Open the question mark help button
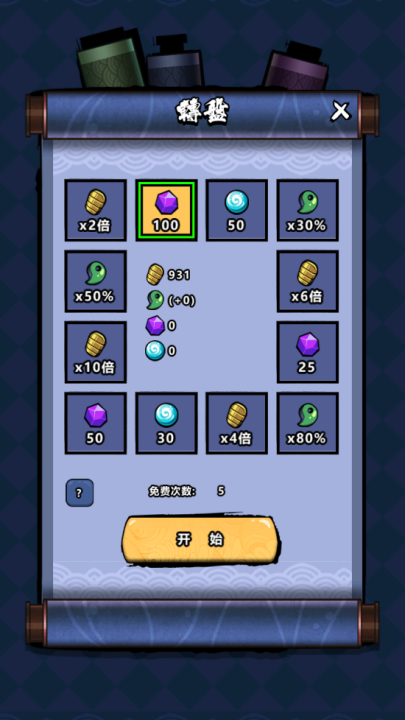This screenshot has width=405, height=720. coord(79,493)
